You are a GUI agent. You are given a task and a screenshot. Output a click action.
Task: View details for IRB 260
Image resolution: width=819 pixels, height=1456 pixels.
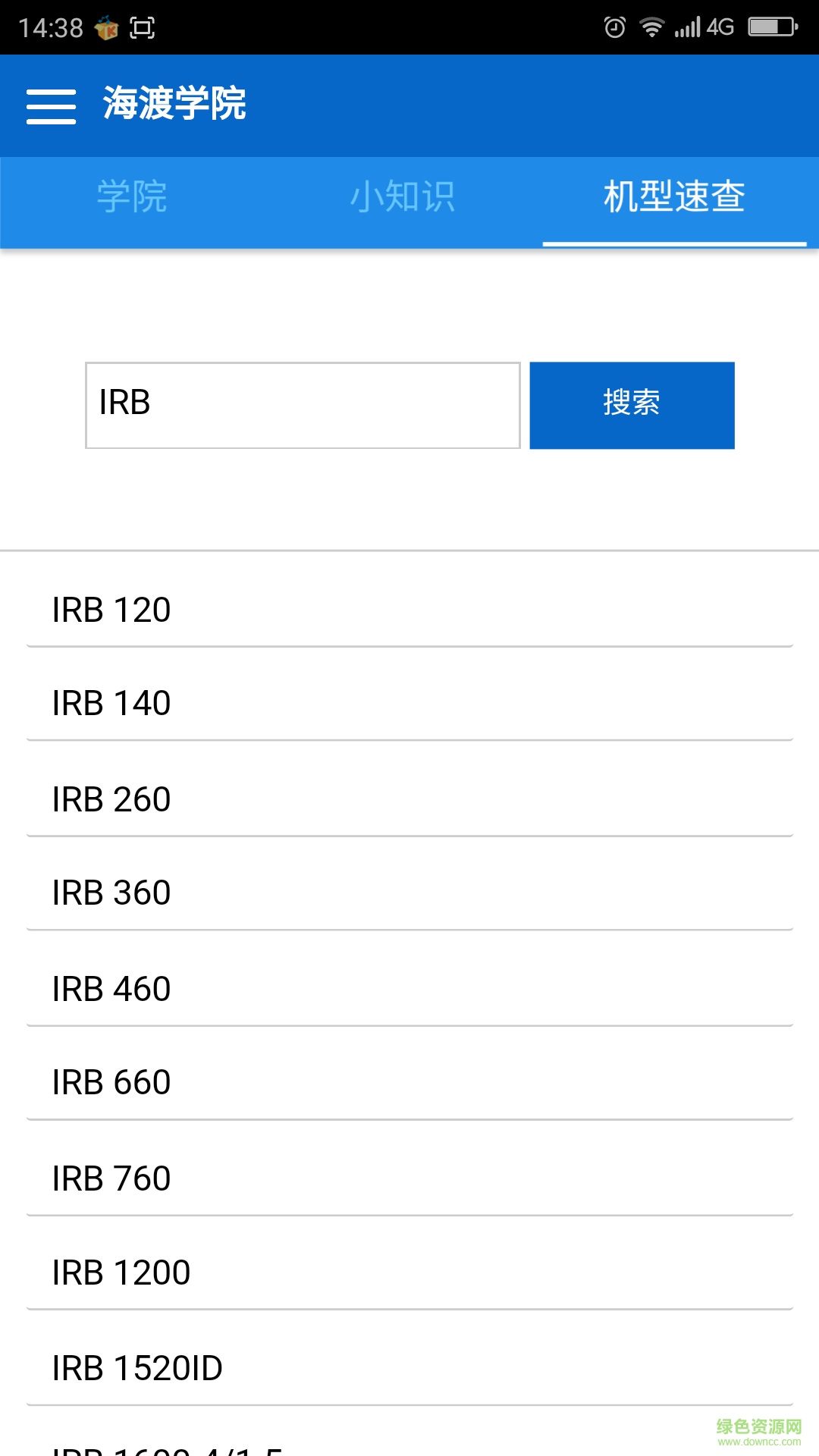(x=409, y=799)
